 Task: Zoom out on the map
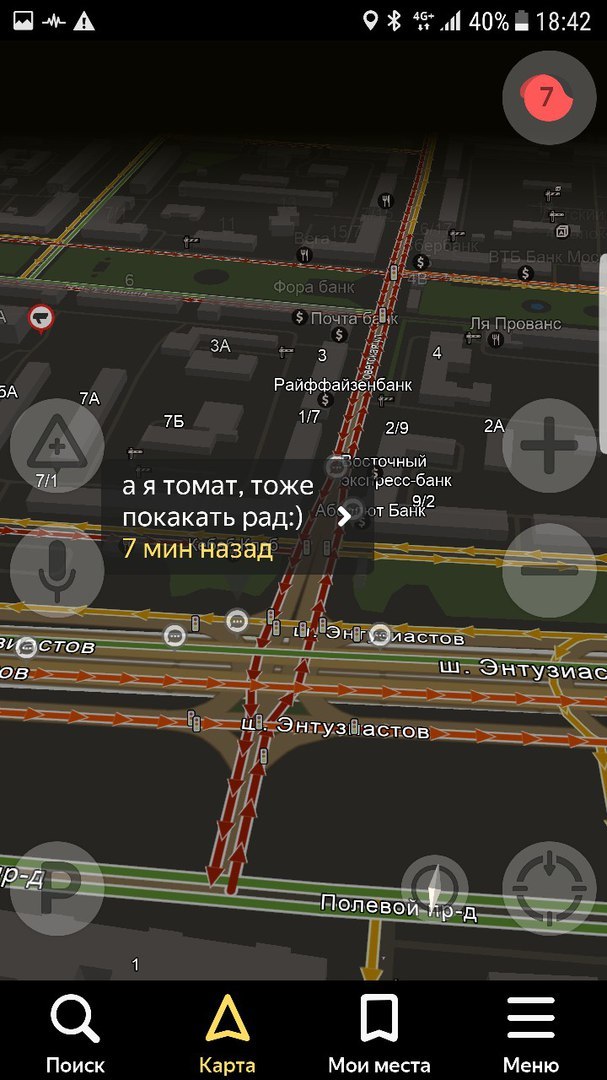pos(548,571)
